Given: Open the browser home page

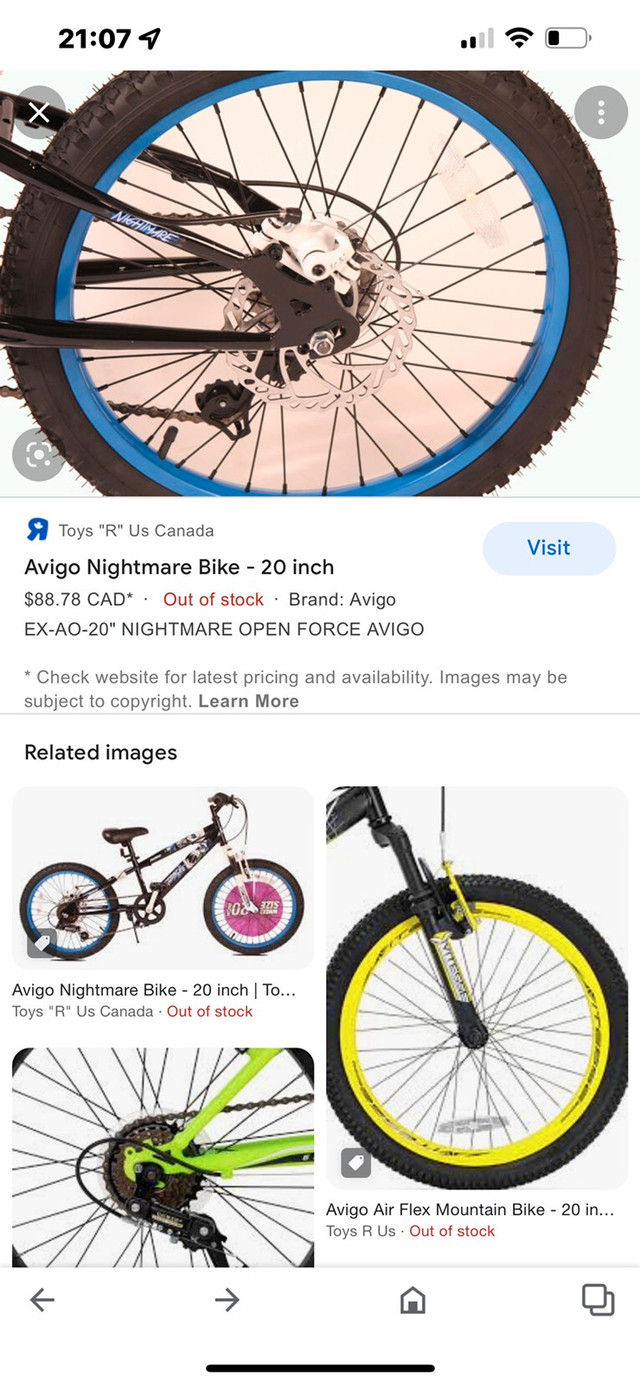Looking at the screenshot, I should 412,1300.
